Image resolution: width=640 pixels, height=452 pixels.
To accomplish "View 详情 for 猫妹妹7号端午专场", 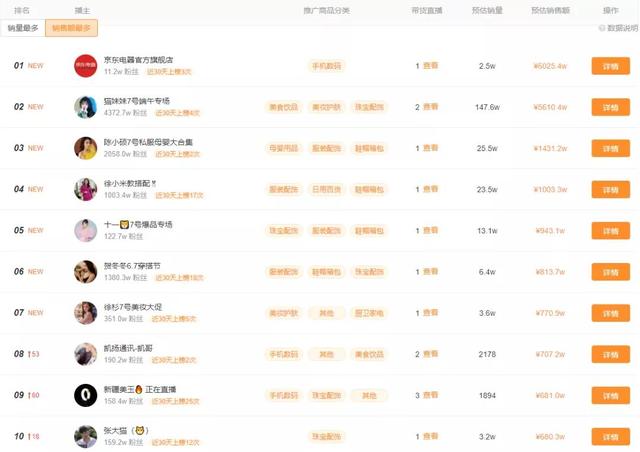I will (610, 107).
